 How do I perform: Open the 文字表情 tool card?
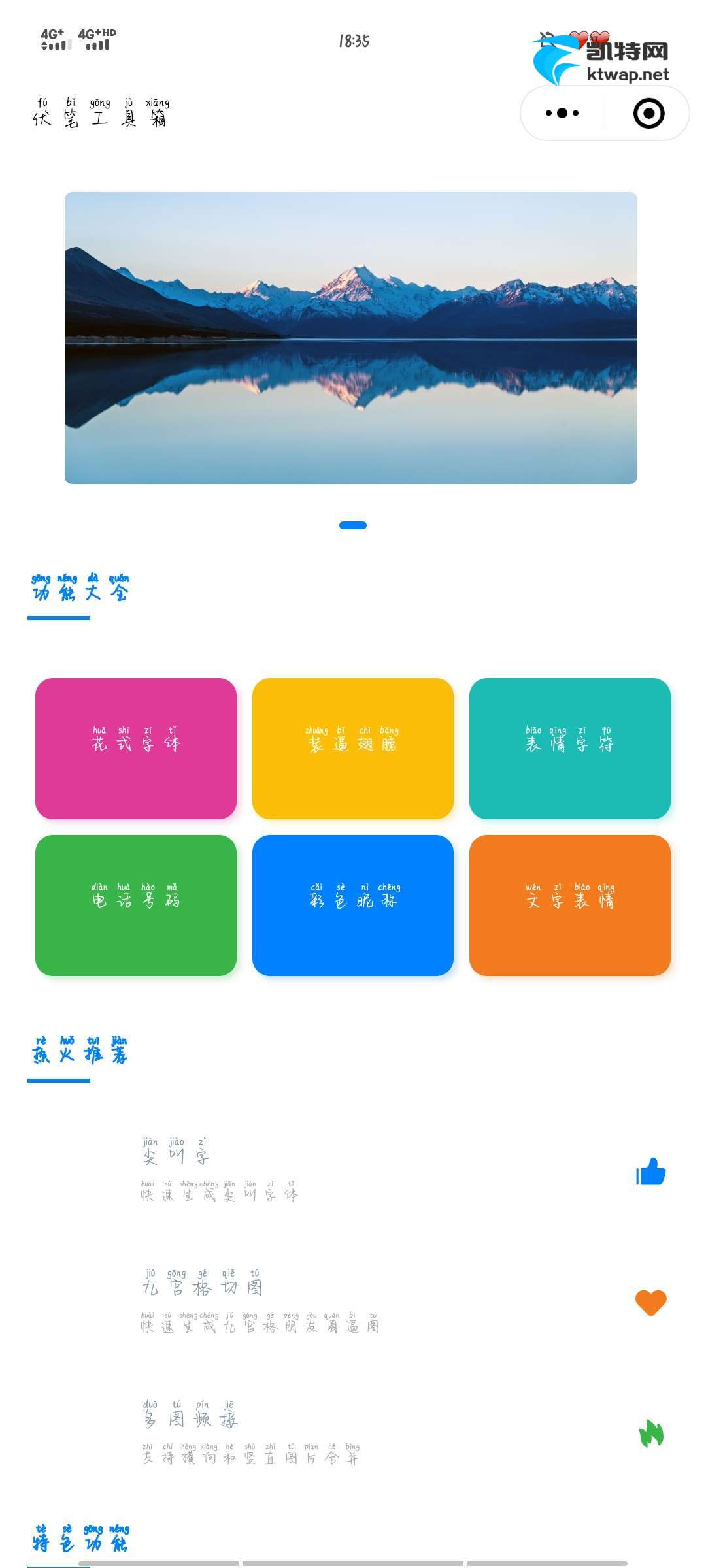pyautogui.click(x=570, y=905)
